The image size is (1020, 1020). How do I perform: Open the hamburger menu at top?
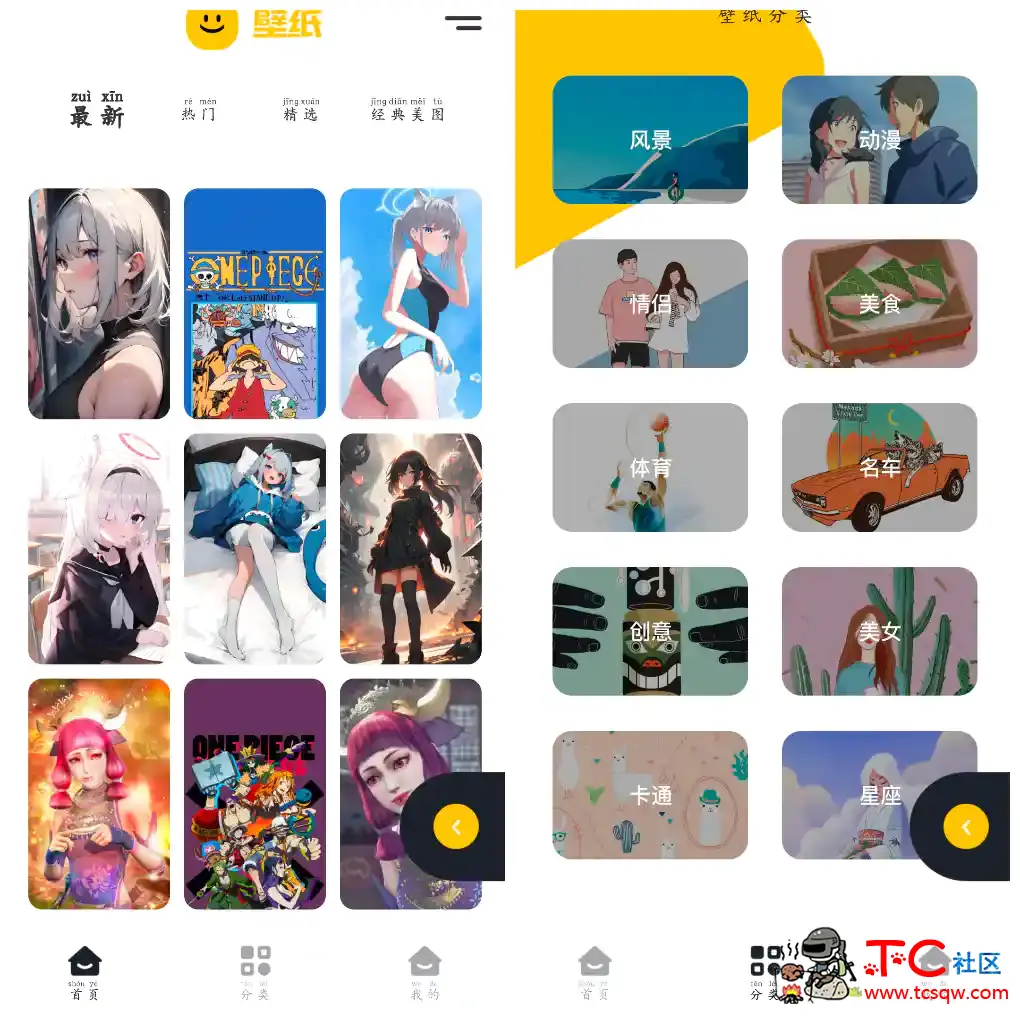(x=463, y=22)
